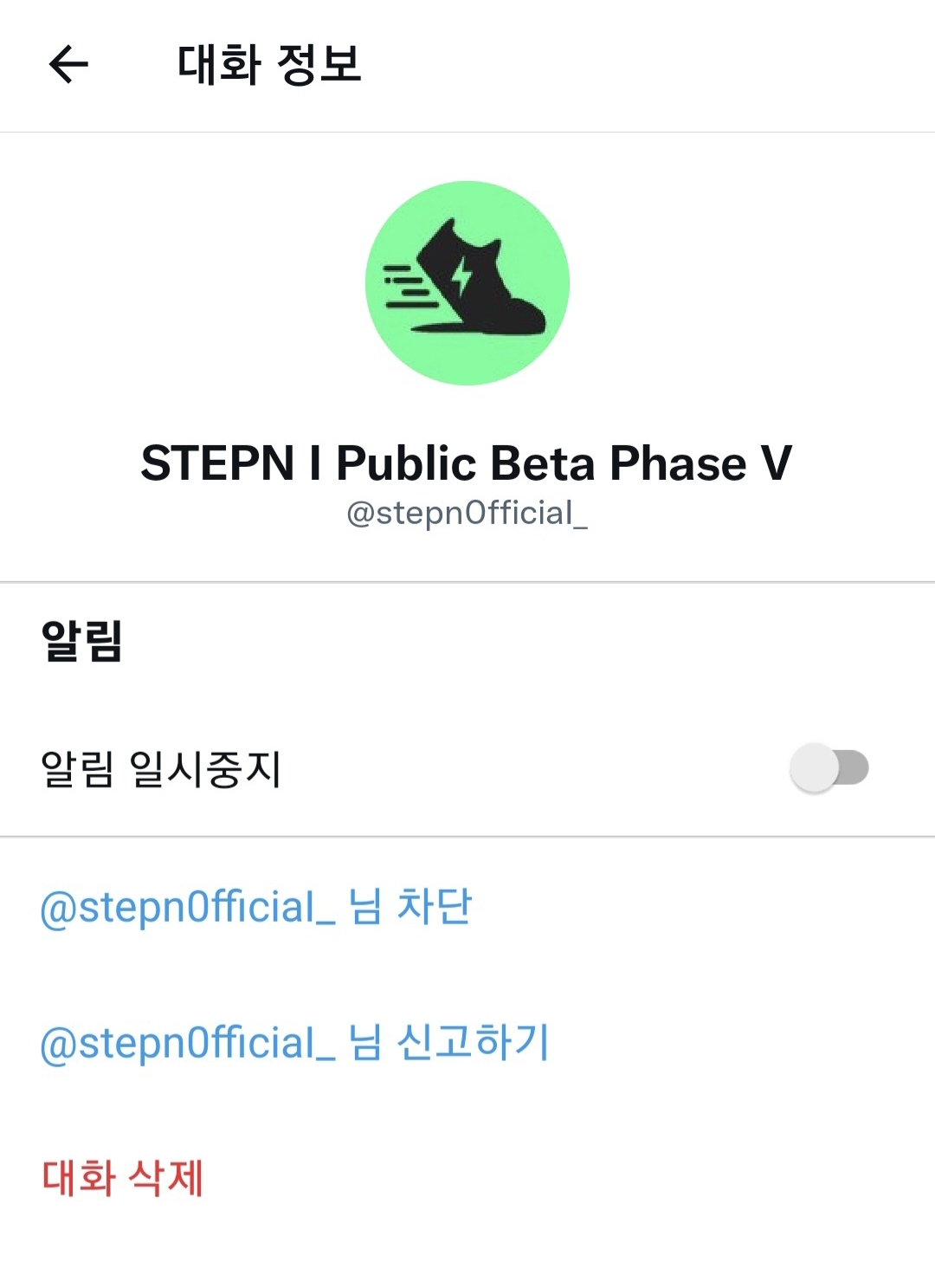
Task: Toggle the 알림 일시중지 switch
Action: tap(829, 768)
